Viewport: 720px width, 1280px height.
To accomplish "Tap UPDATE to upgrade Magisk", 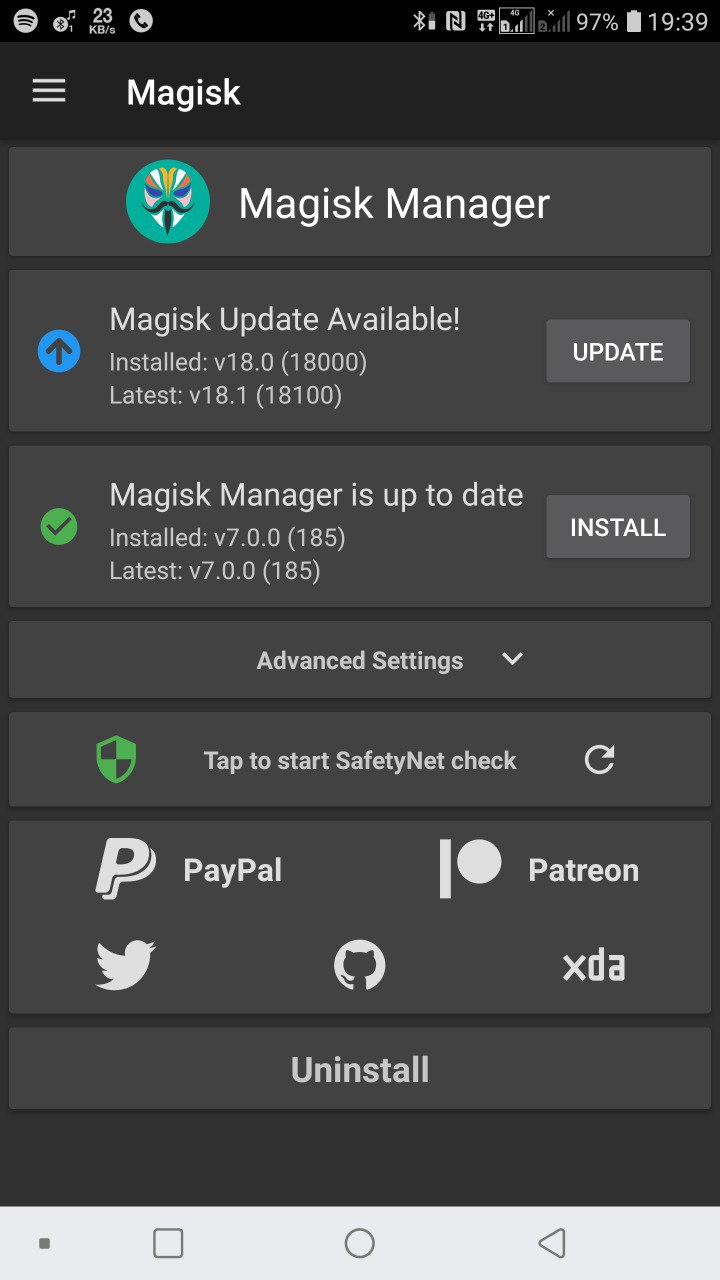I will [617, 352].
